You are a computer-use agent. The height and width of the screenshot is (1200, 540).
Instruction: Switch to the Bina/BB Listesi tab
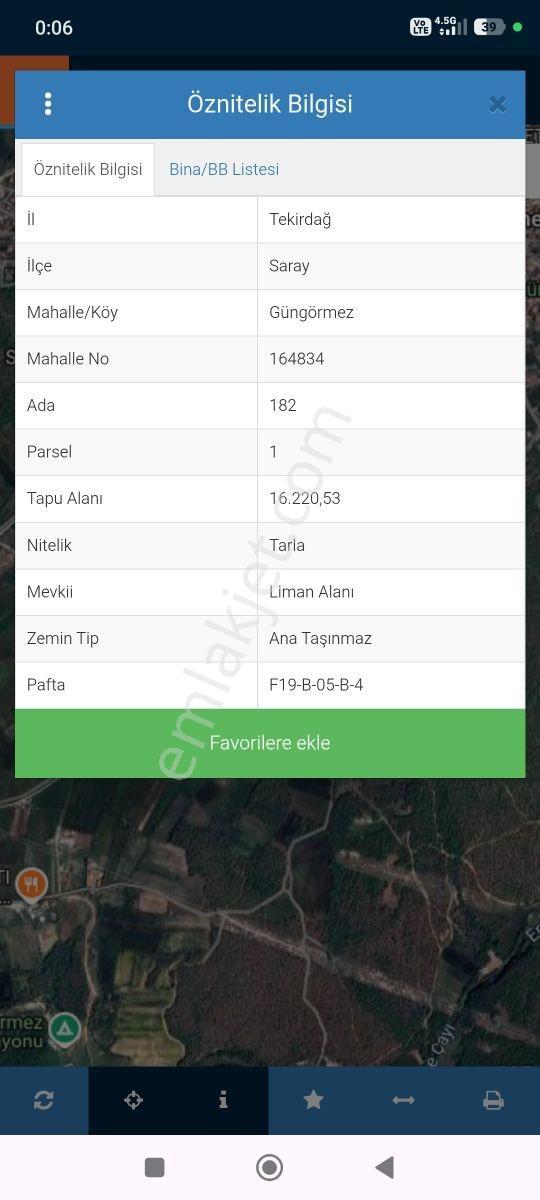(224, 169)
